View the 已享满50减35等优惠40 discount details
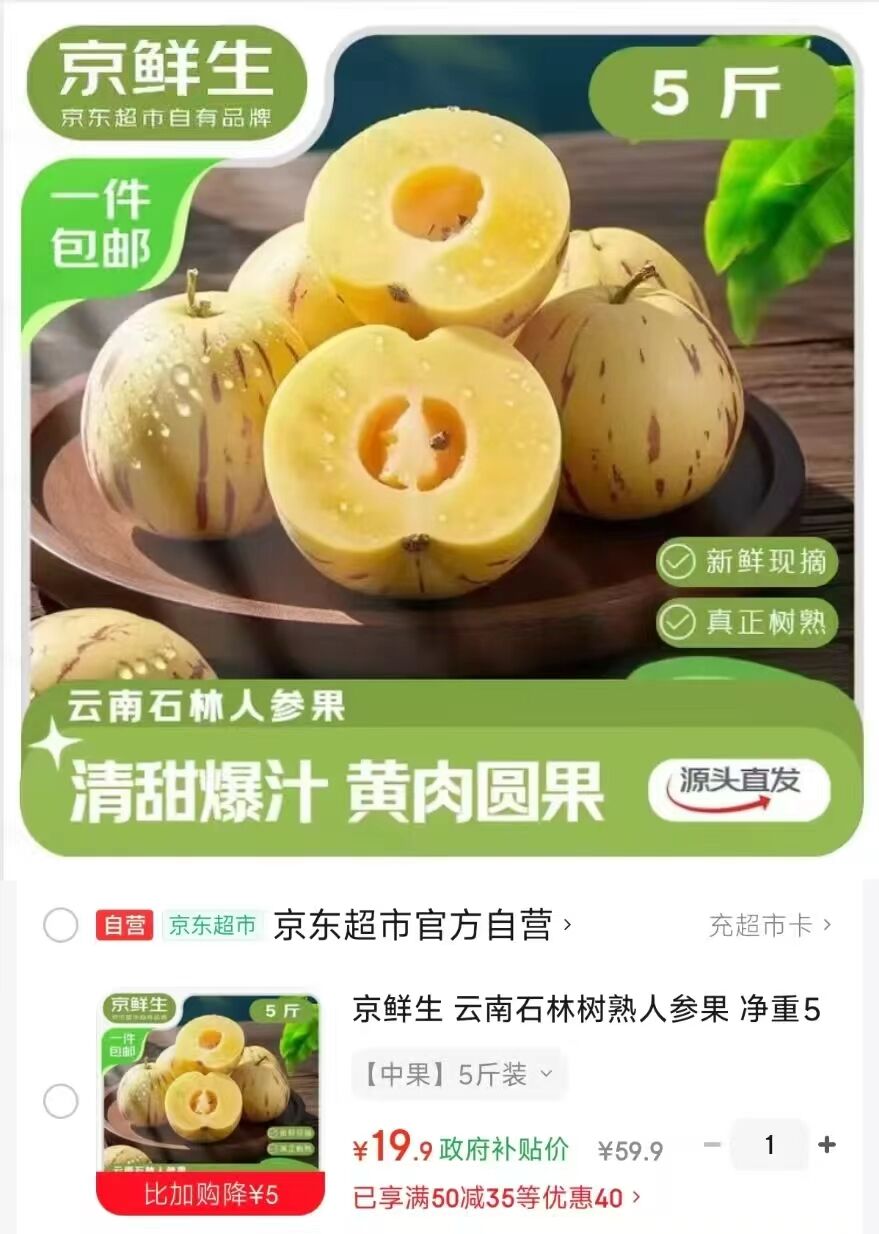879x1234 pixels. (x=497, y=1197)
